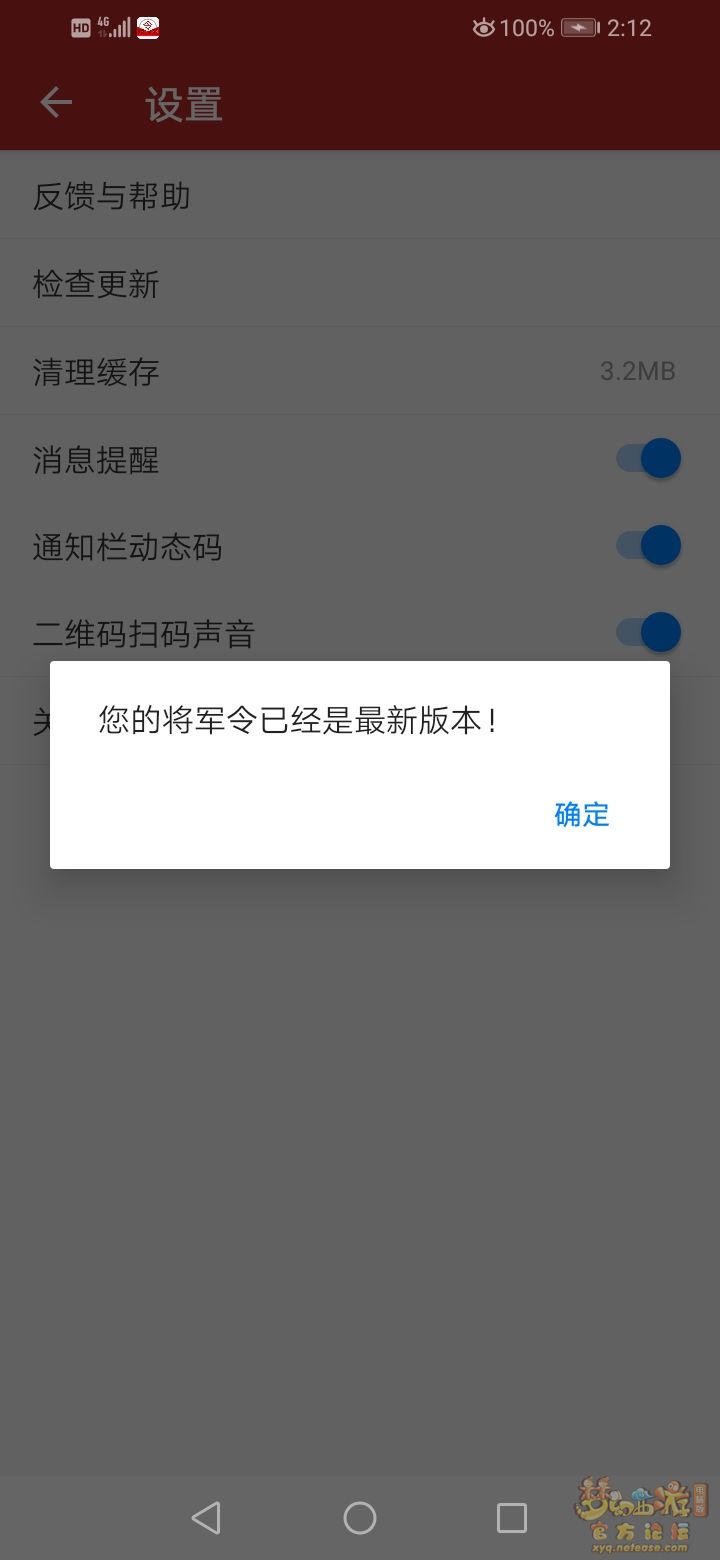Toggle 消息提醒 switch

649,459
